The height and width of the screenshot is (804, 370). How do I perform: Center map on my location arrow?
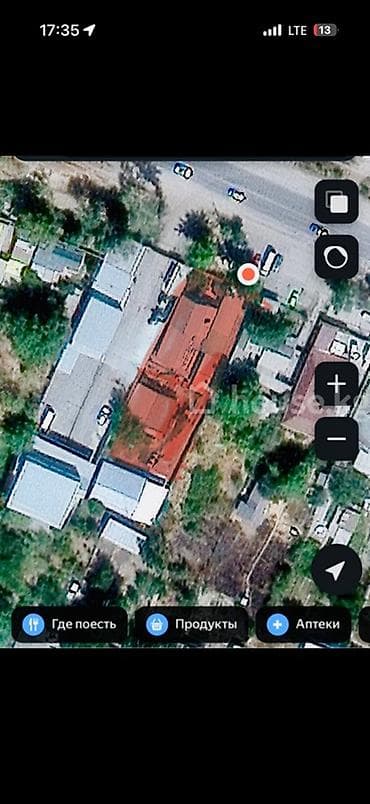pos(336,570)
